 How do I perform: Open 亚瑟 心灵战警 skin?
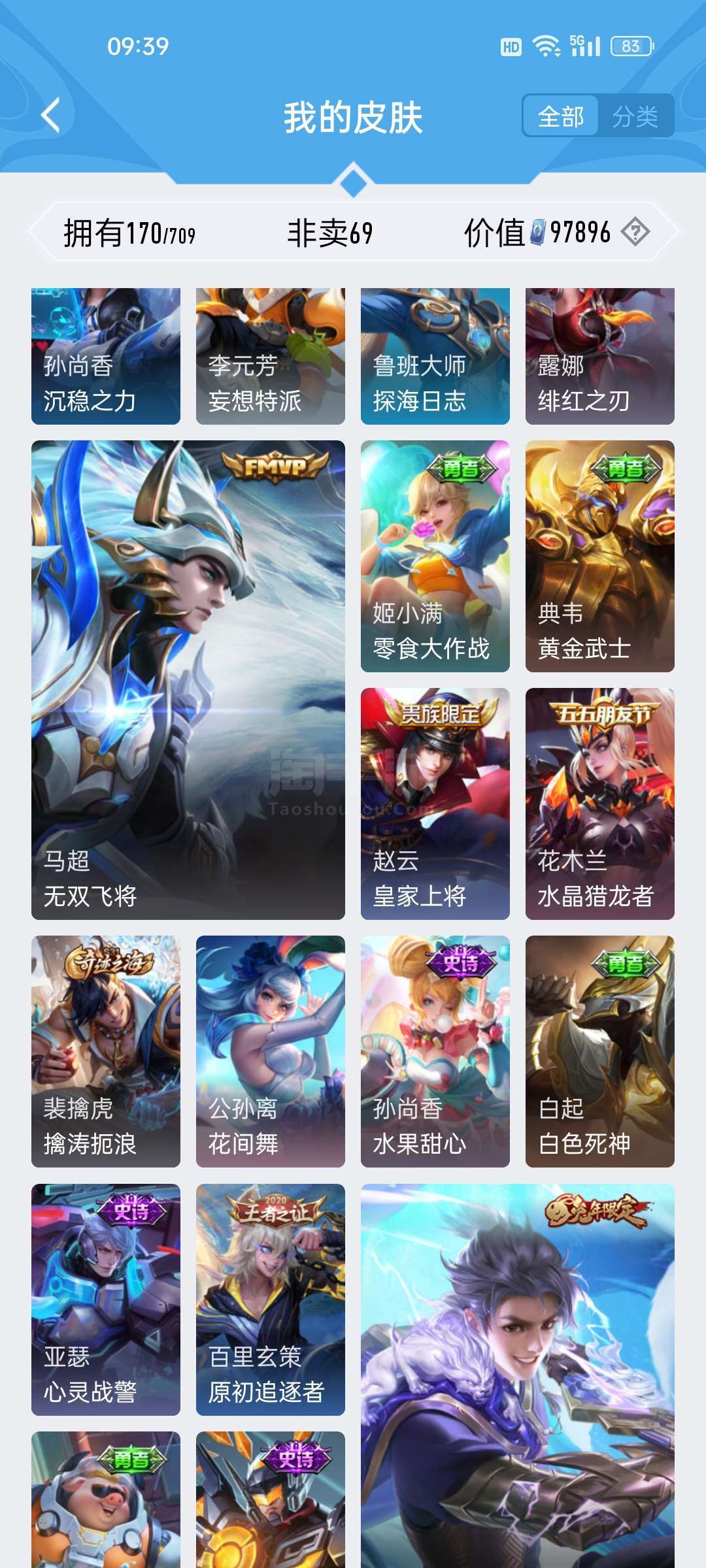point(106,1299)
